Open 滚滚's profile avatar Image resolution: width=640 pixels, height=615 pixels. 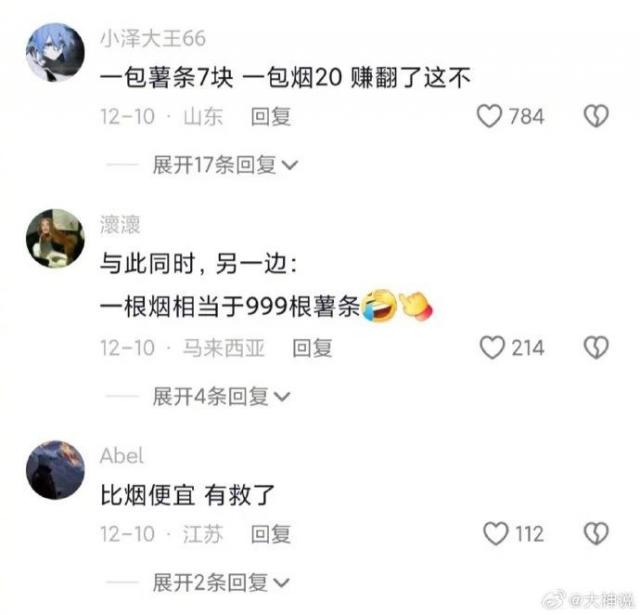coord(55,240)
